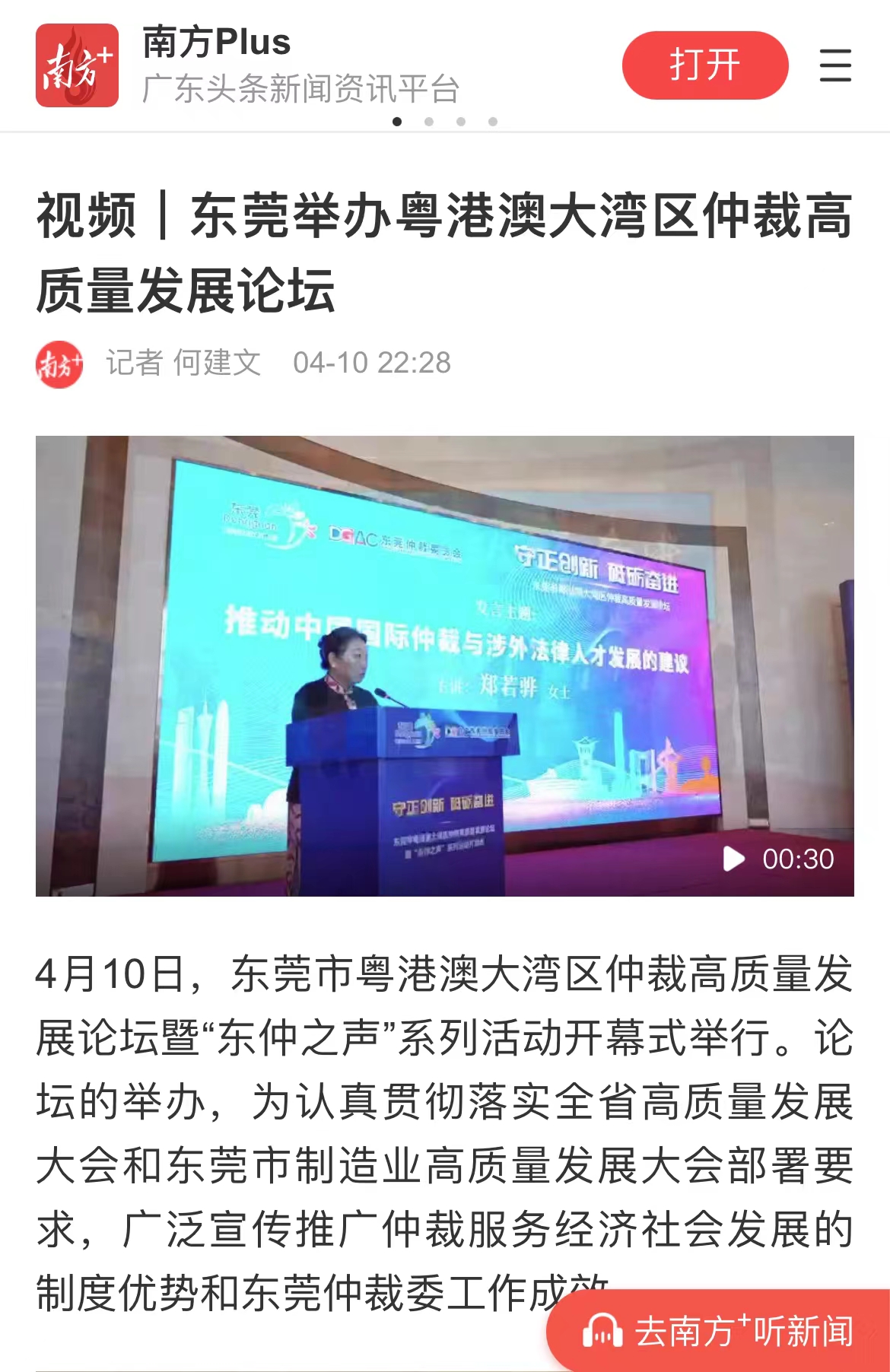Open the hamburger menu
890x1372 pixels.
tap(834, 65)
